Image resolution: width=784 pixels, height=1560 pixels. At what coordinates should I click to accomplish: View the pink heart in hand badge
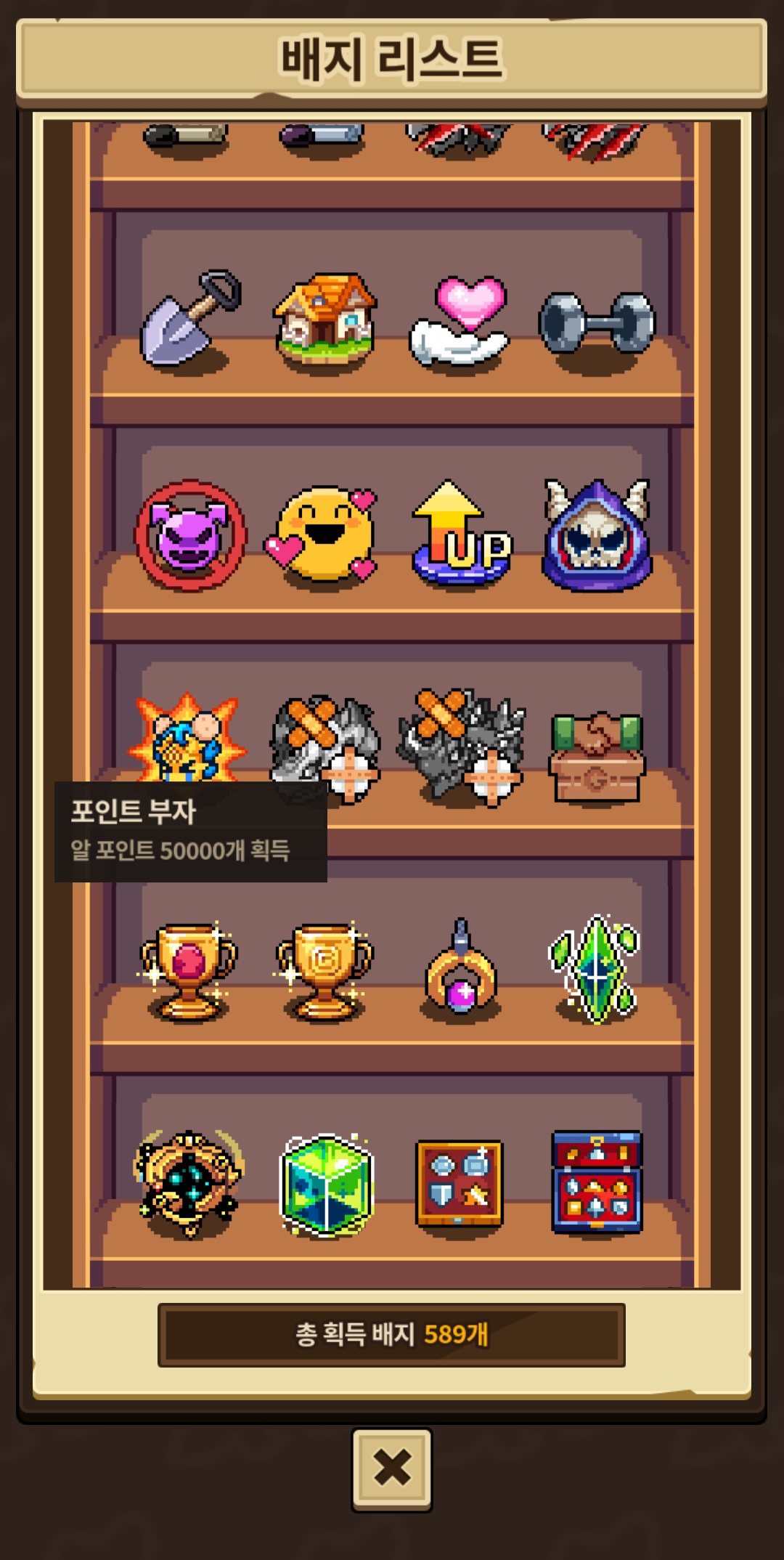click(x=460, y=321)
